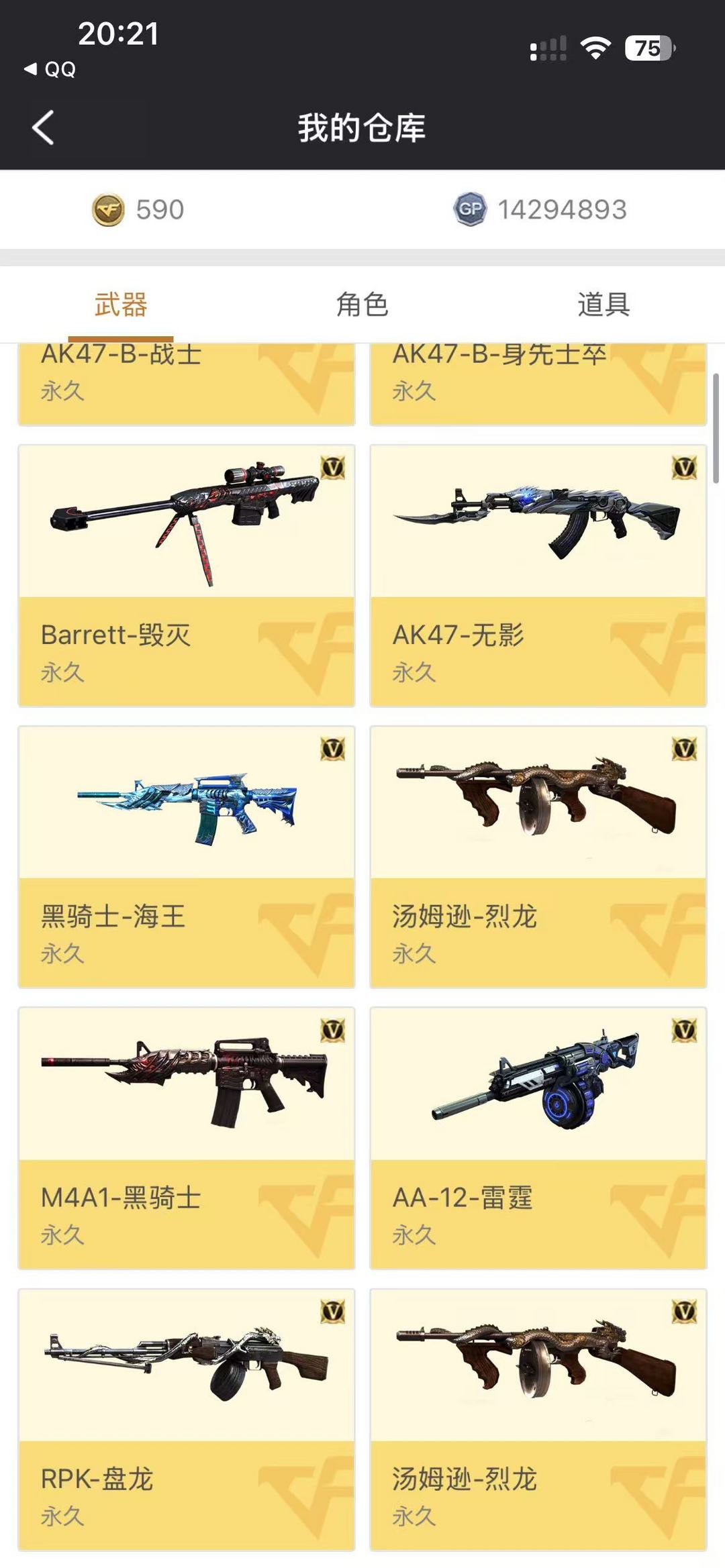Open the CF points coin icon
Screen dimensions: 725x1568
pos(107,209)
